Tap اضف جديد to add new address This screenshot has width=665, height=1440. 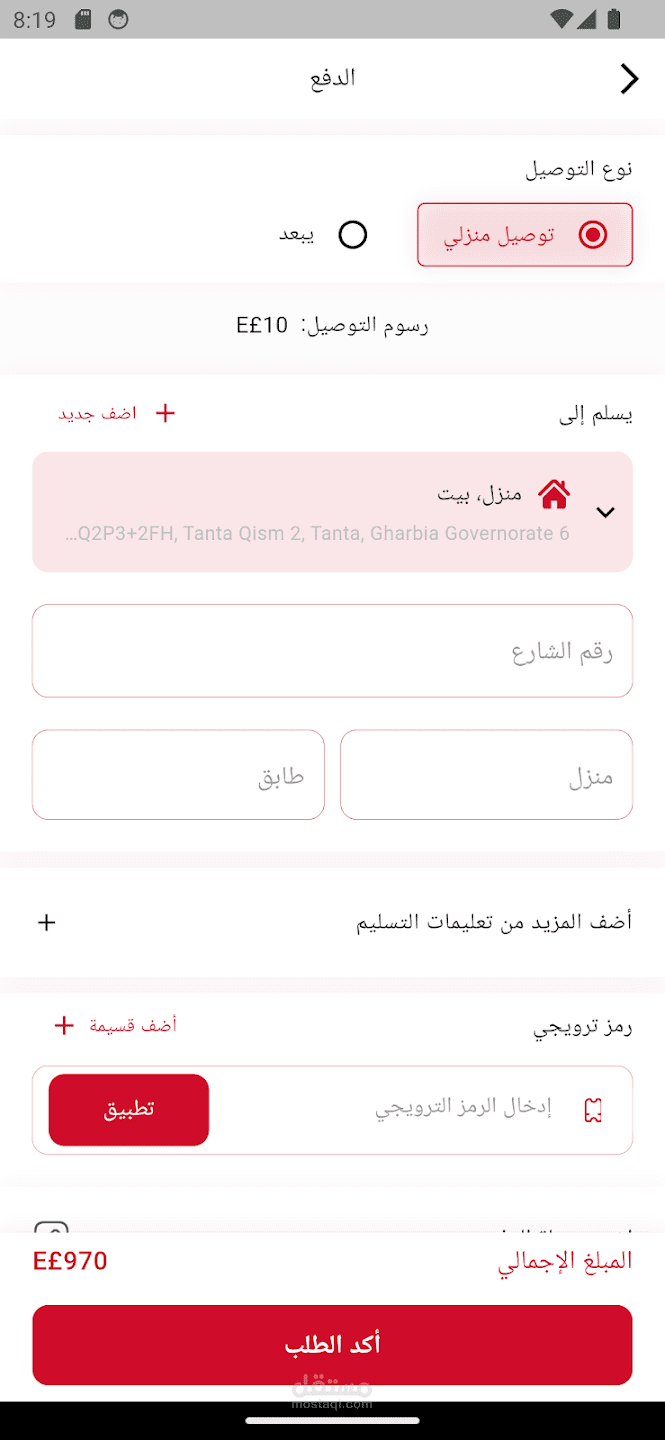(x=117, y=413)
